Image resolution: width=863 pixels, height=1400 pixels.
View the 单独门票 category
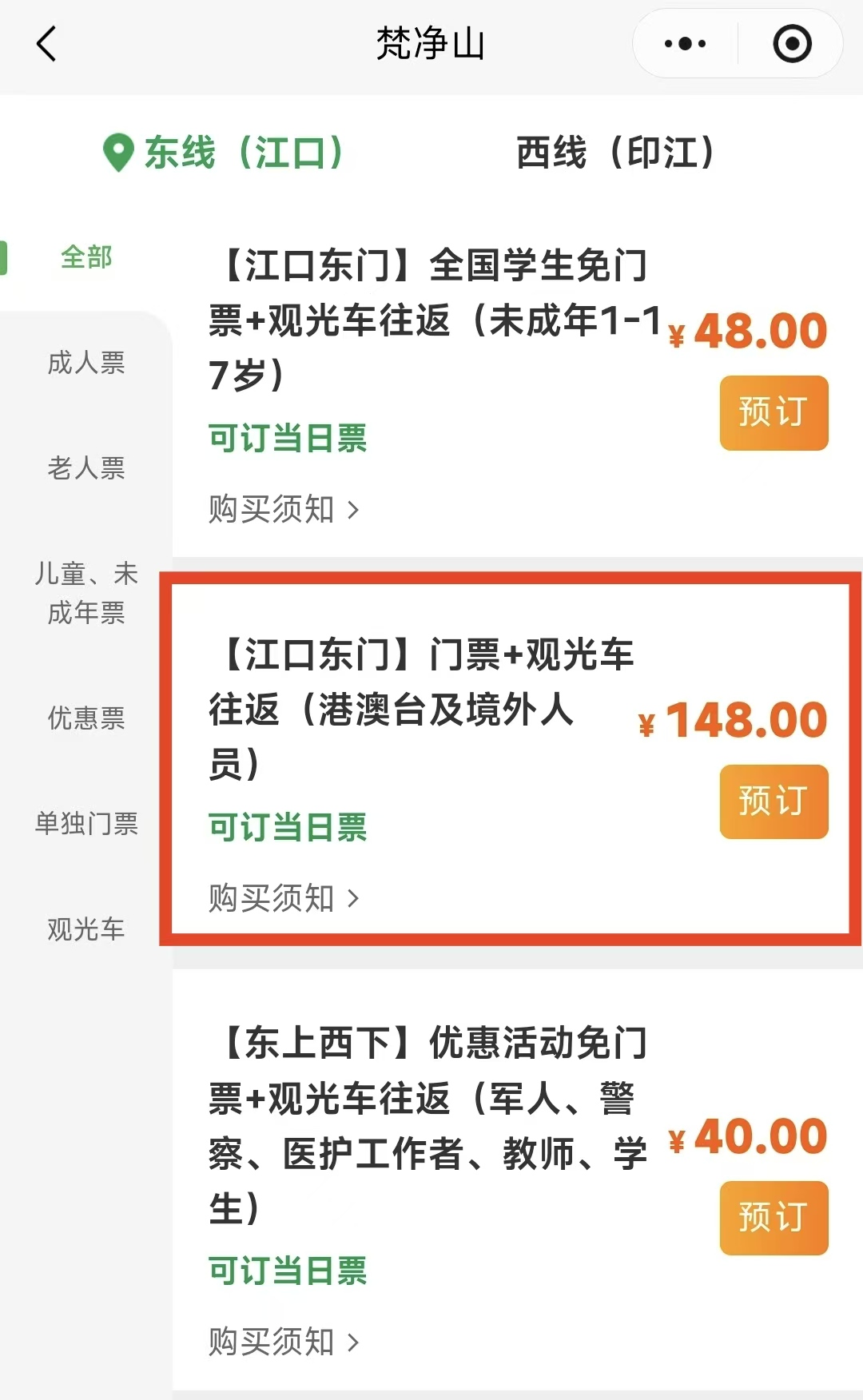(x=86, y=823)
